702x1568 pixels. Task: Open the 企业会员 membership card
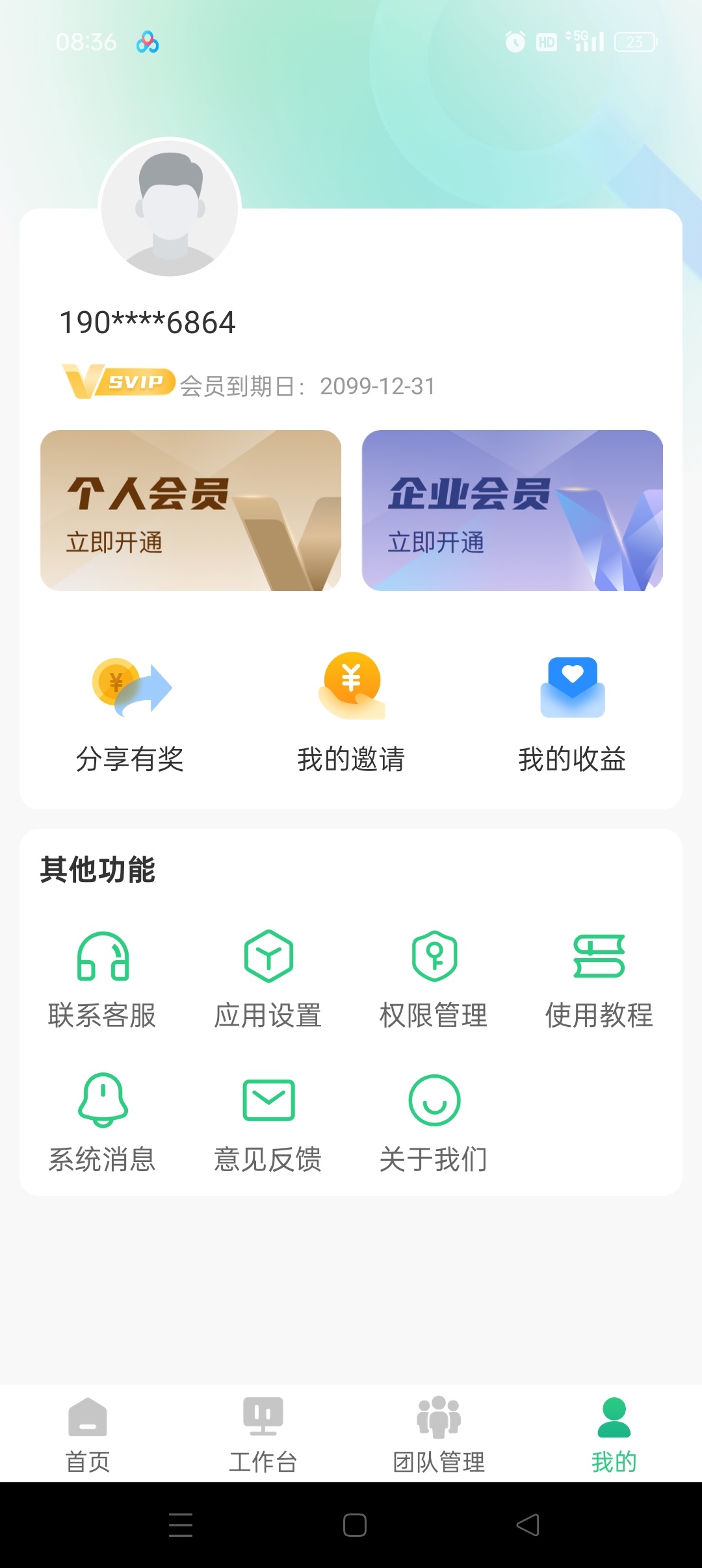click(x=512, y=511)
